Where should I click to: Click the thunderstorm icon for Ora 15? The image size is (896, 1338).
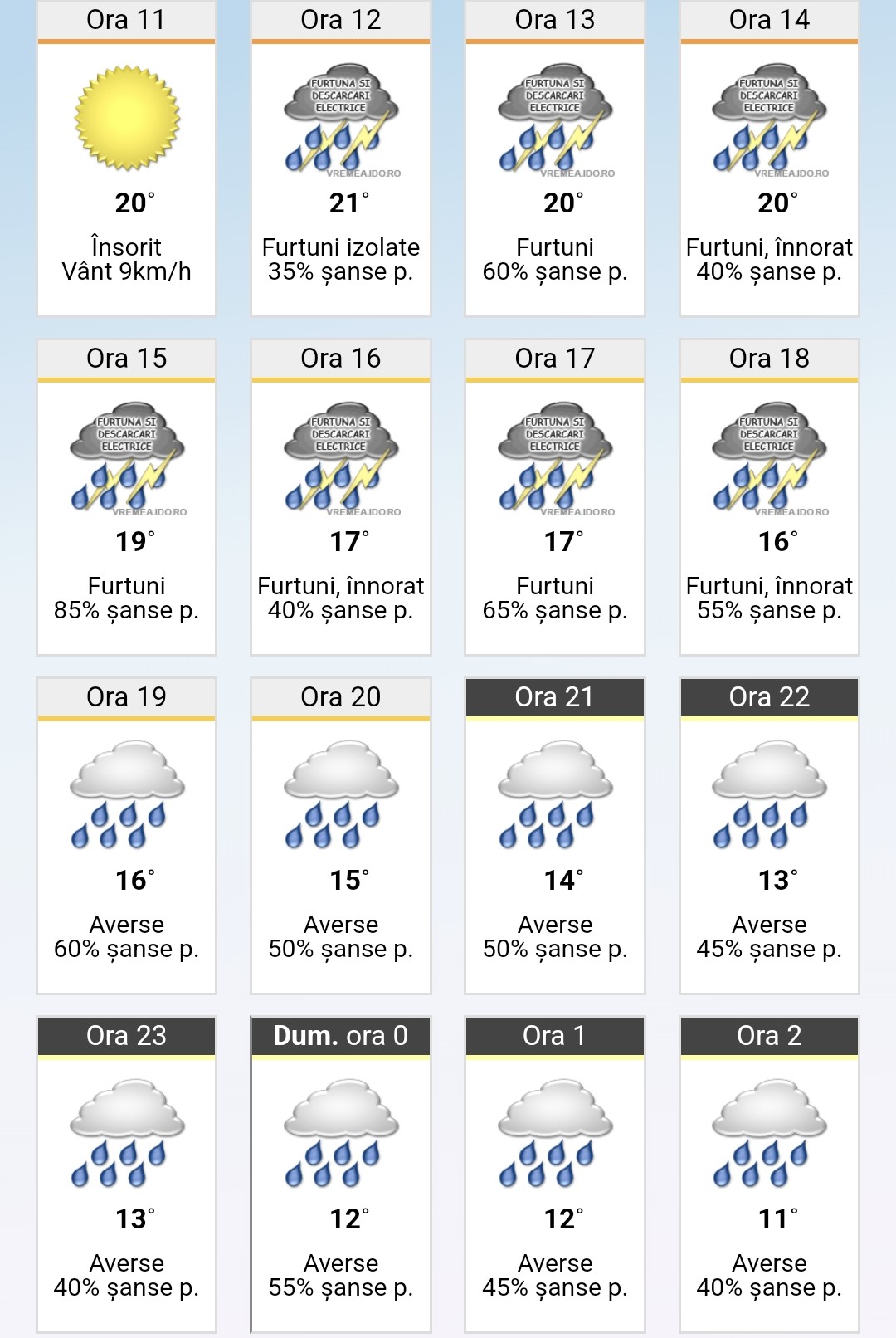point(124,461)
